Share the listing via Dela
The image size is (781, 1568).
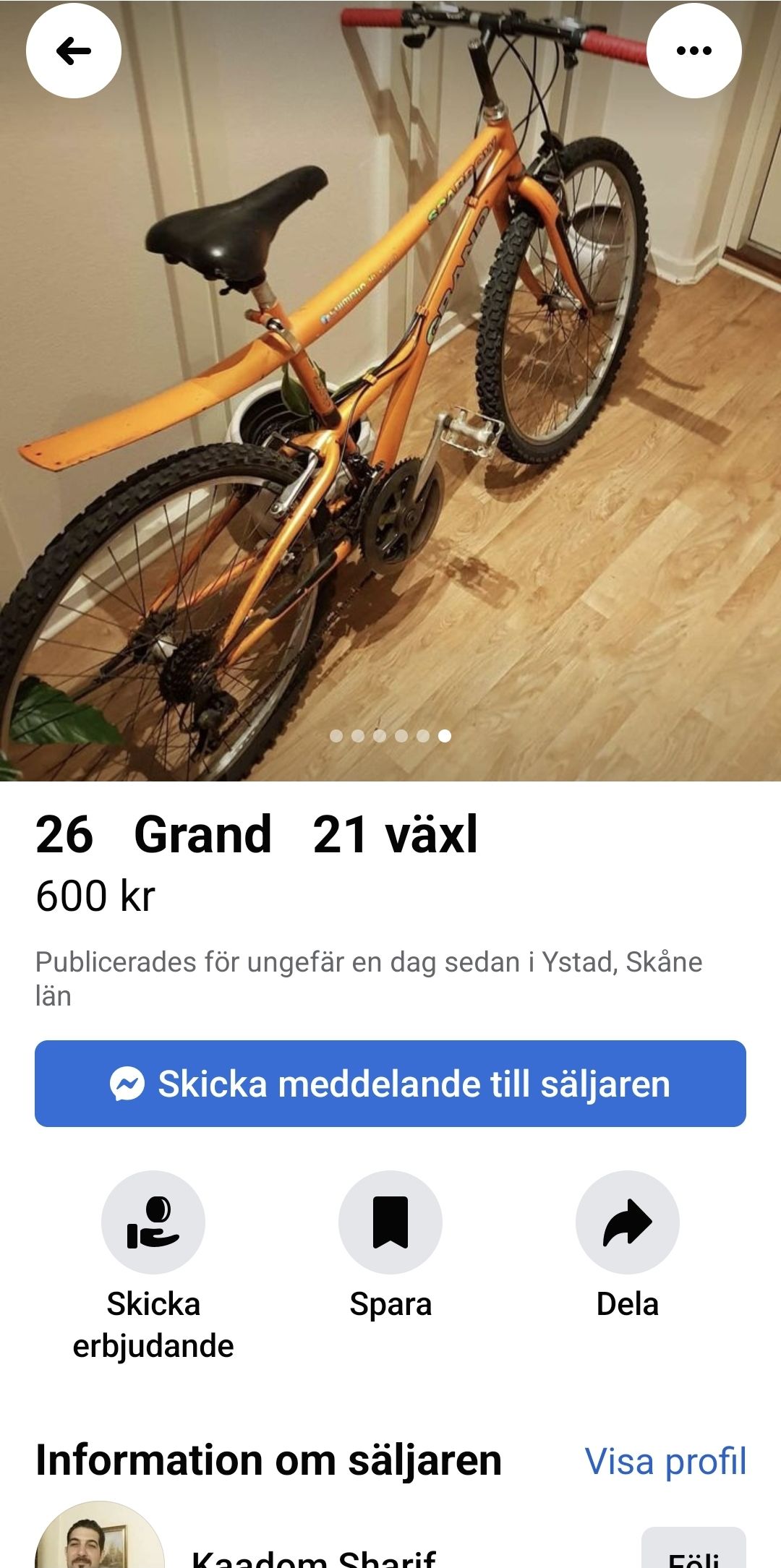[x=627, y=1222]
